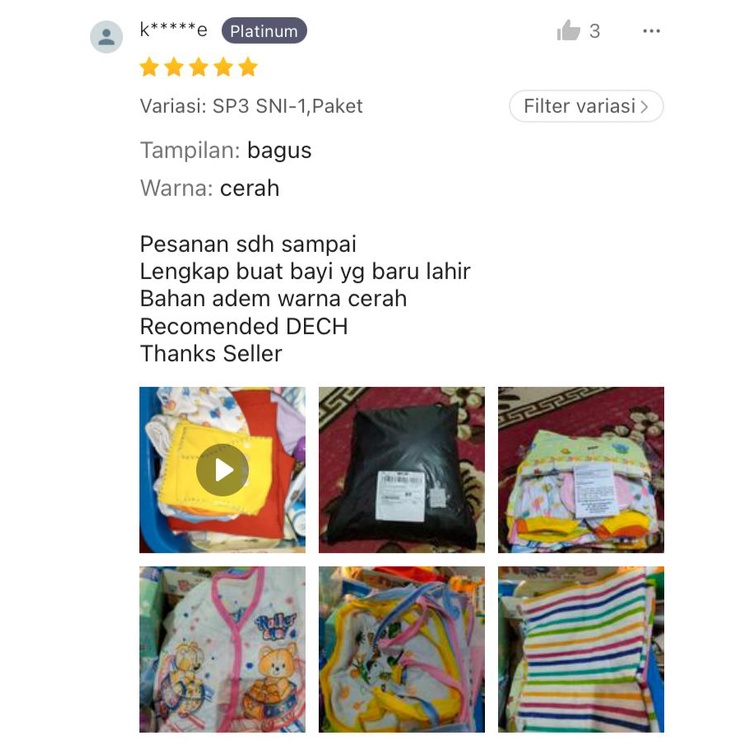Open the black package photo
This screenshot has height=750, width=750.
click(401, 470)
